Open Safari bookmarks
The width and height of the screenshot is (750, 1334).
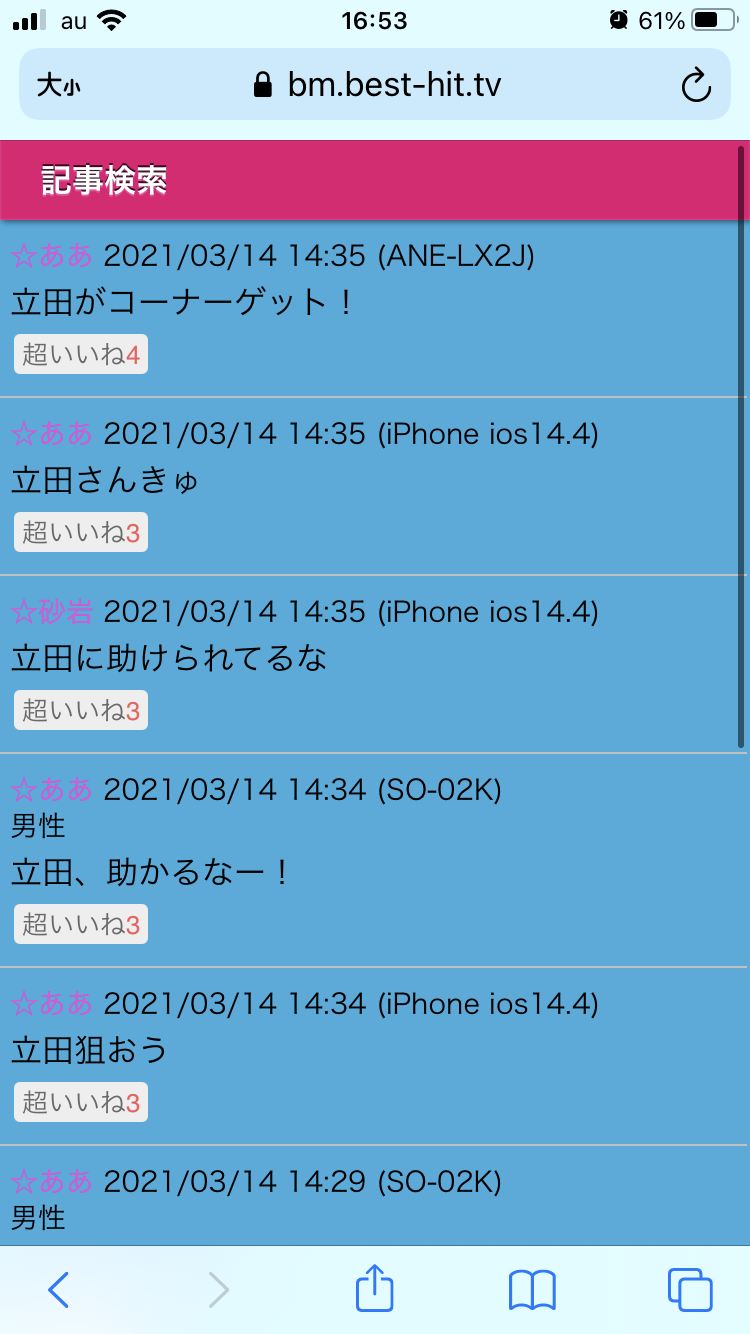pyautogui.click(x=532, y=1290)
